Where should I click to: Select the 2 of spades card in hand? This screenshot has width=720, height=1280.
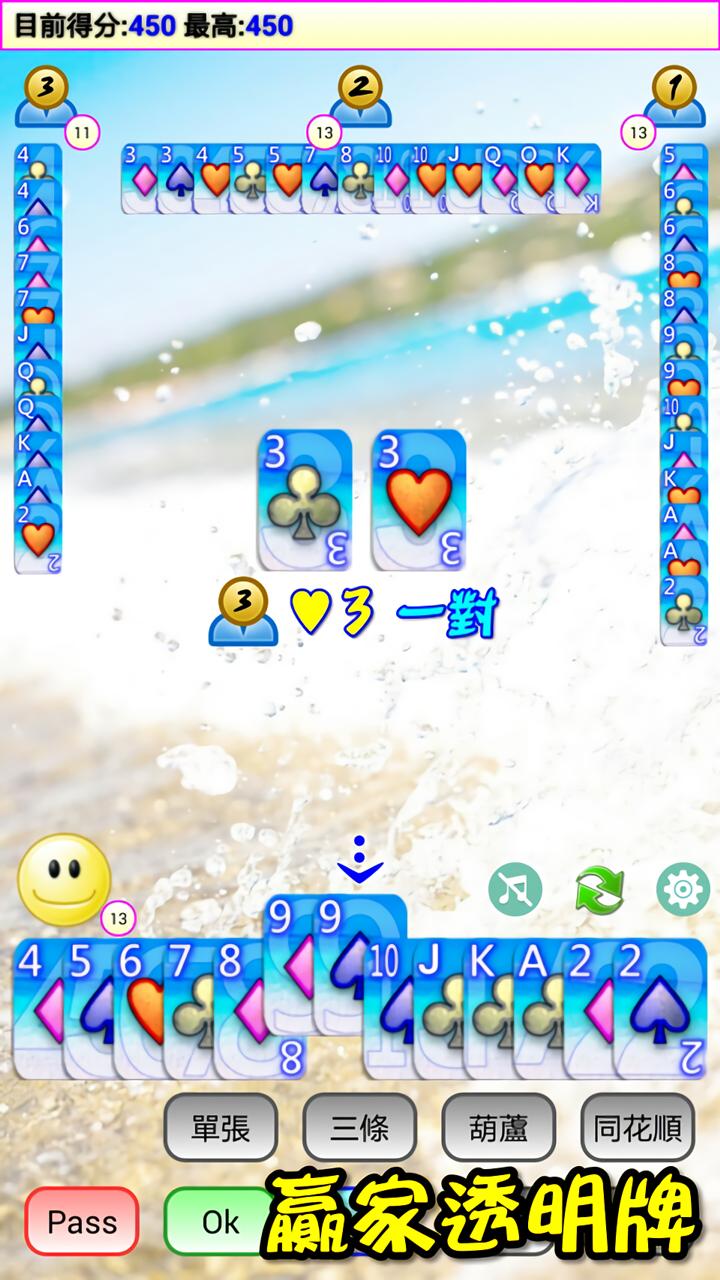[660, 1009]
